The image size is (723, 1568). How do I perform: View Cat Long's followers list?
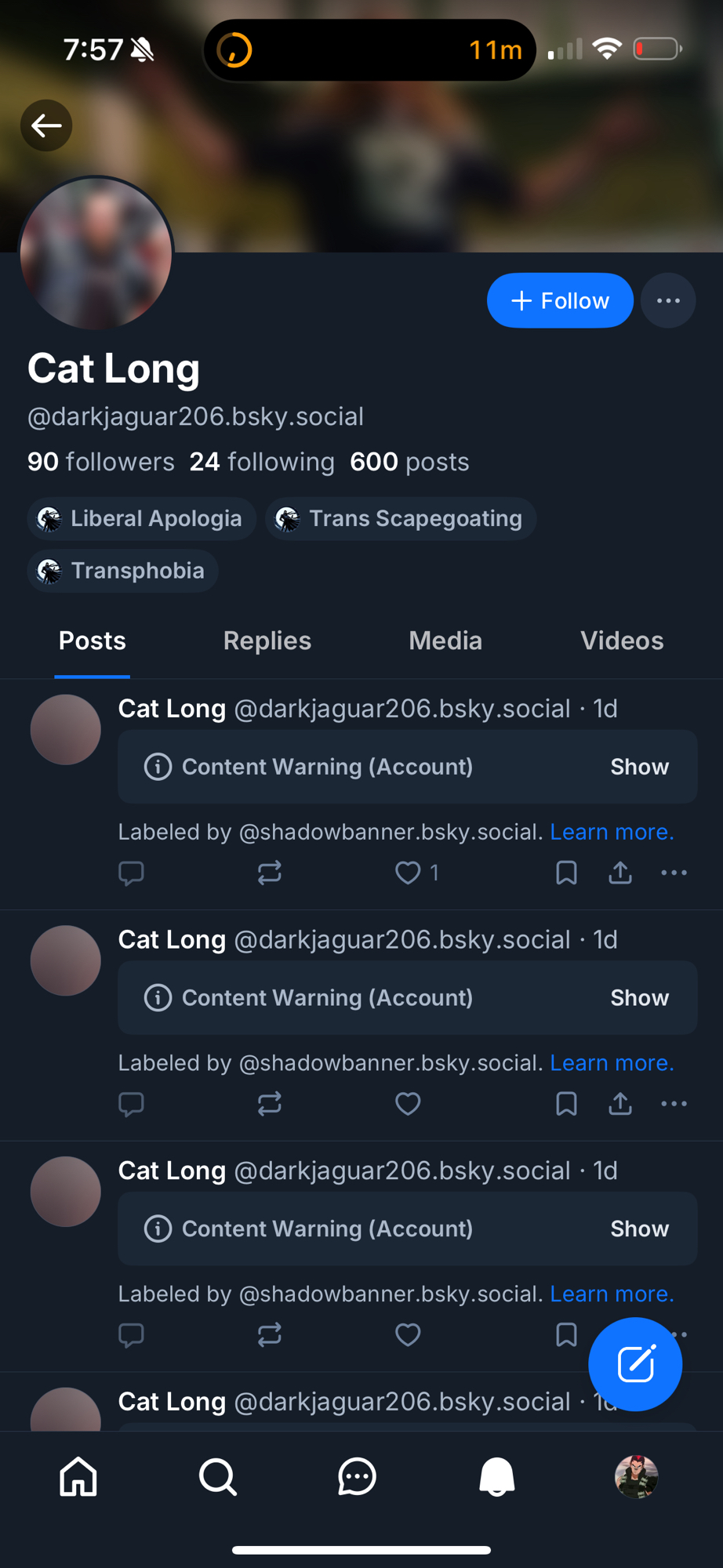point(101,462)
